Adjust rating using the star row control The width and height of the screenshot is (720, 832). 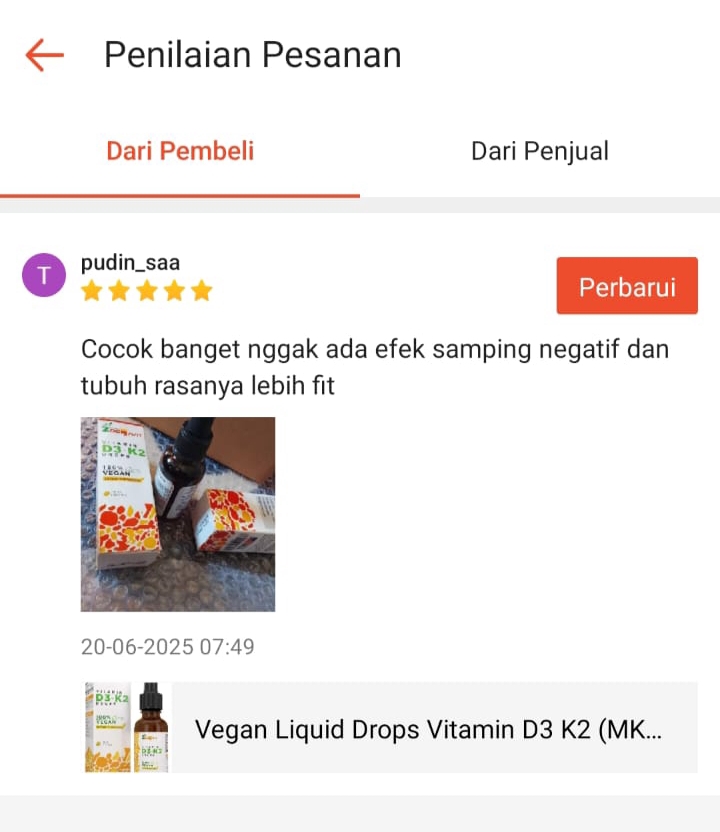[147, 290]
